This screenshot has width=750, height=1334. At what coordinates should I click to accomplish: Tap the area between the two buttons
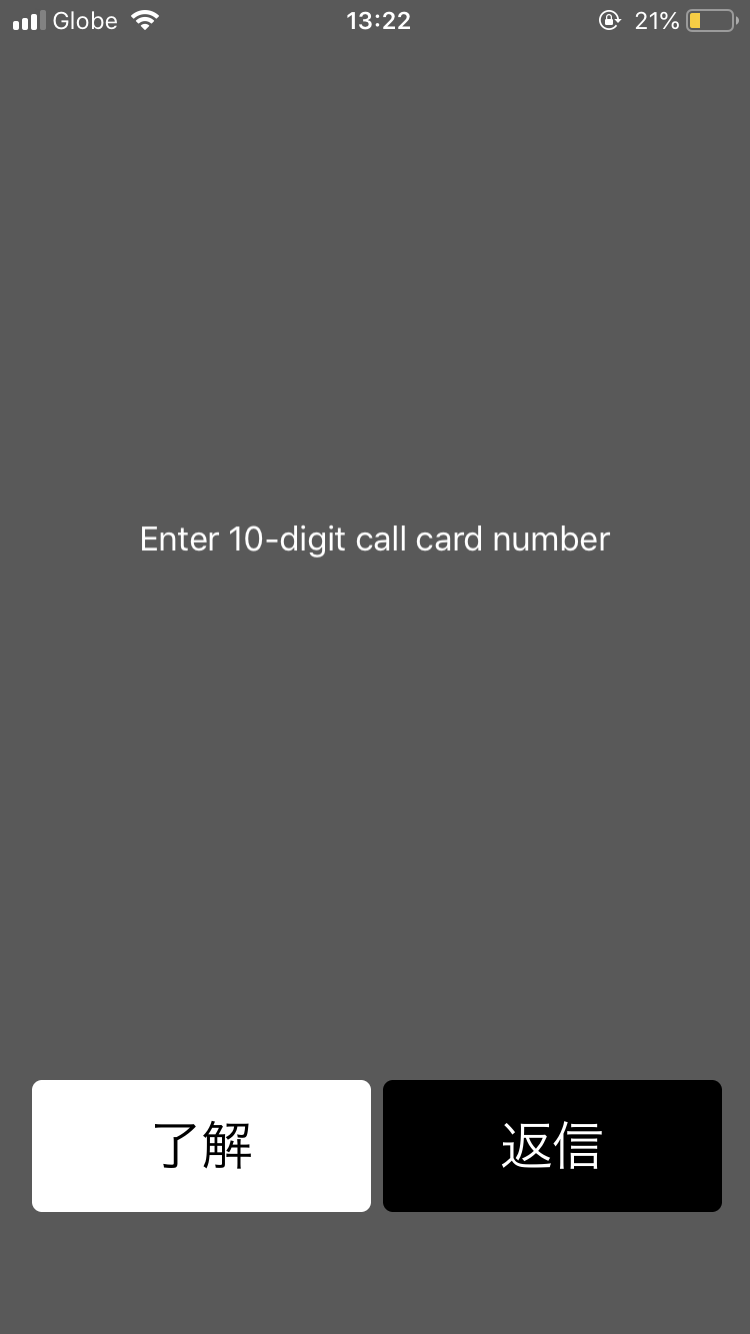point(377,1145)
